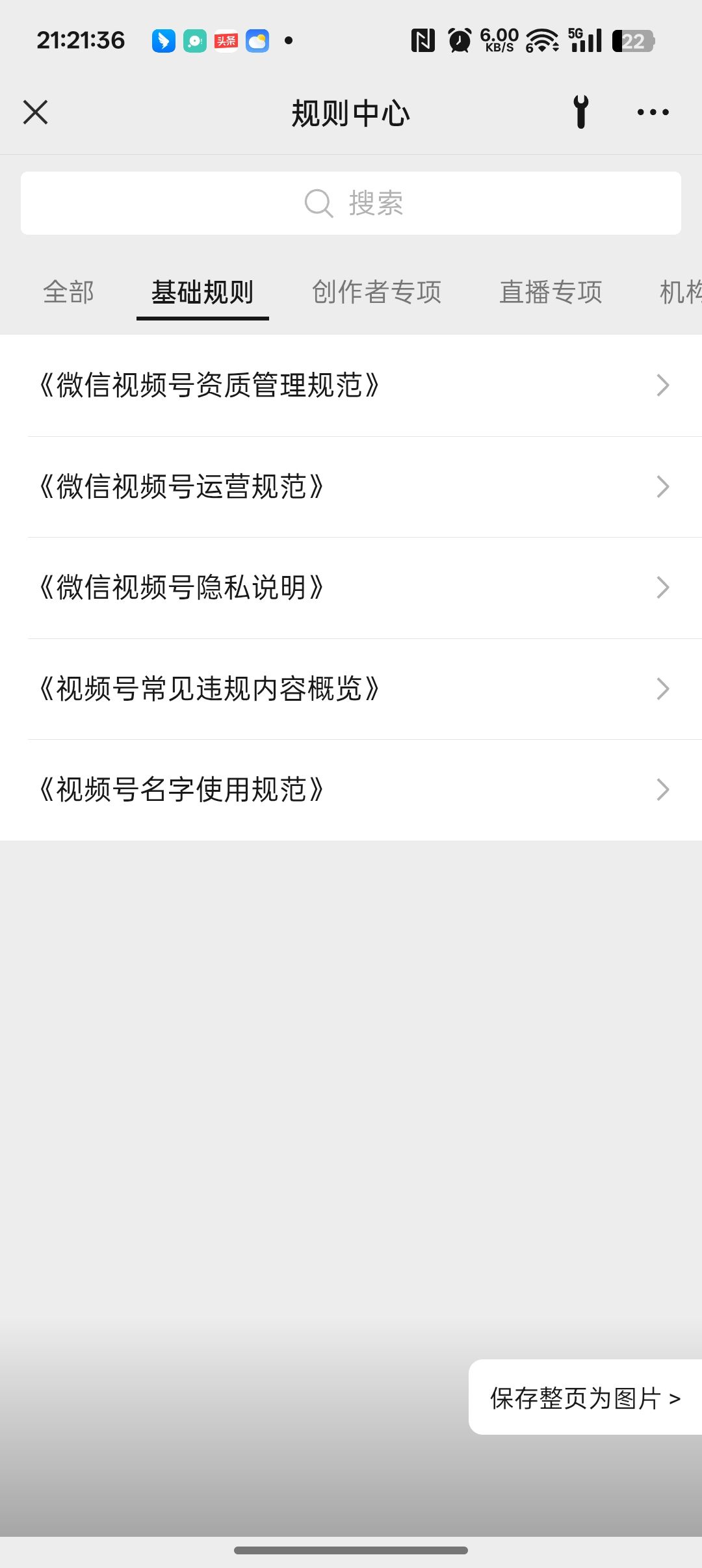
Task: Tap 保存整页为图片 button
Action: pyautogui.click(x=585, y=1397)
